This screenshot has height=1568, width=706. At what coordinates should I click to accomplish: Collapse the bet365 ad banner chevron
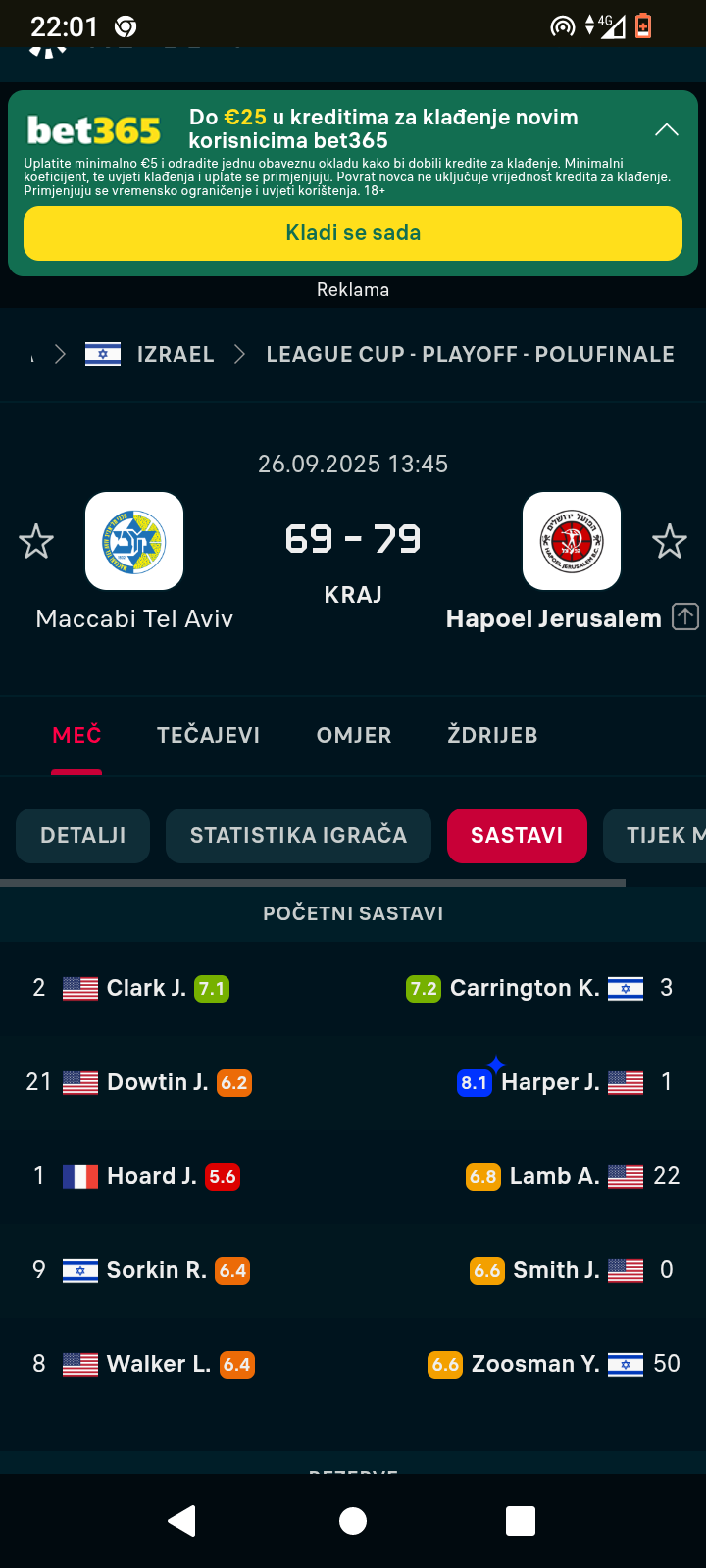(x=667, y=129)
